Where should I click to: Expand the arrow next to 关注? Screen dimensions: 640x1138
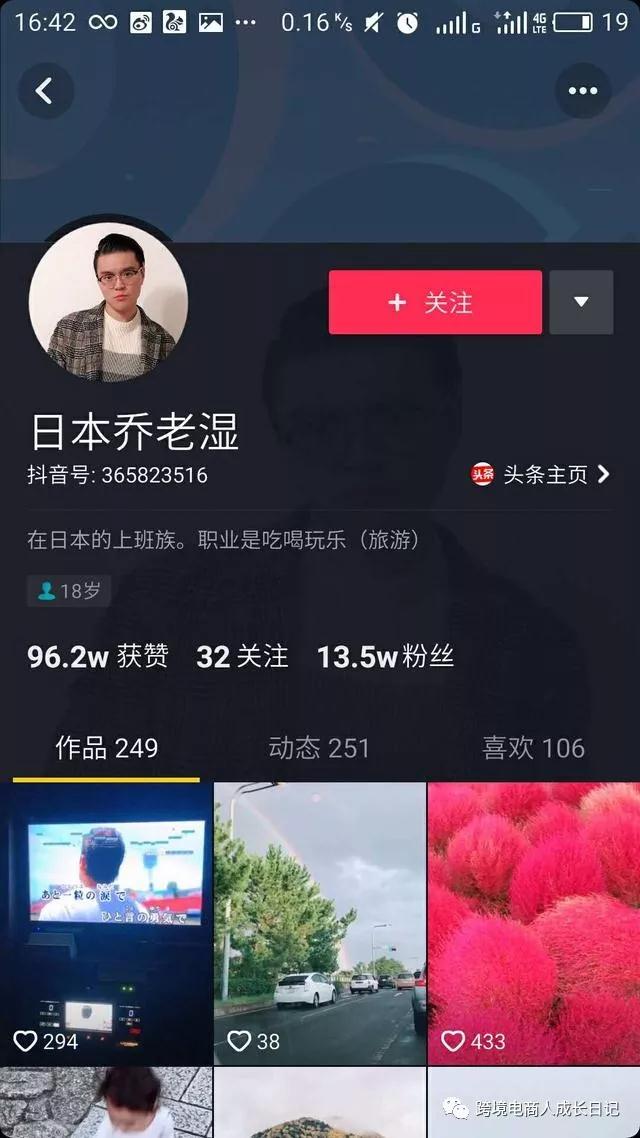coord(581,302)
